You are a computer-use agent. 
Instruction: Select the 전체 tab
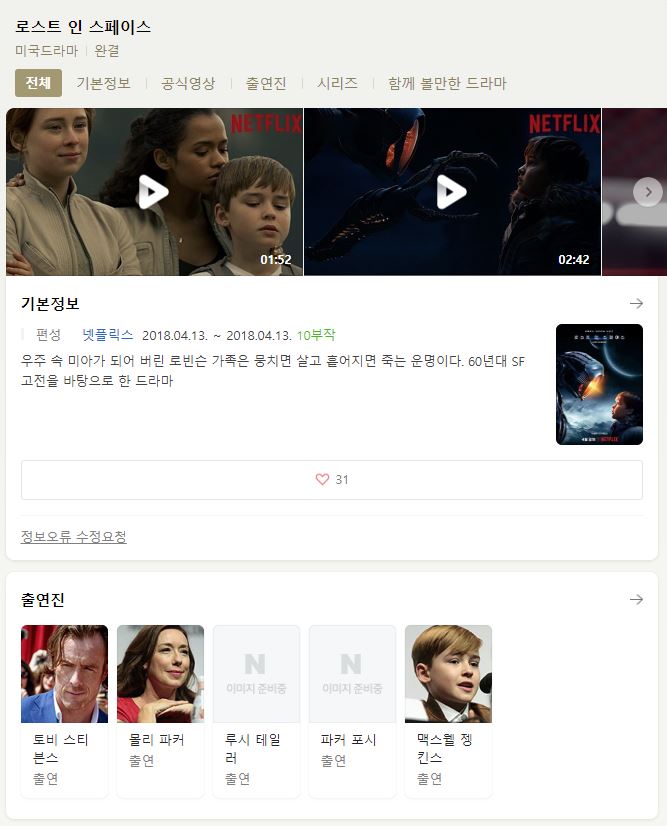point(38,83)
